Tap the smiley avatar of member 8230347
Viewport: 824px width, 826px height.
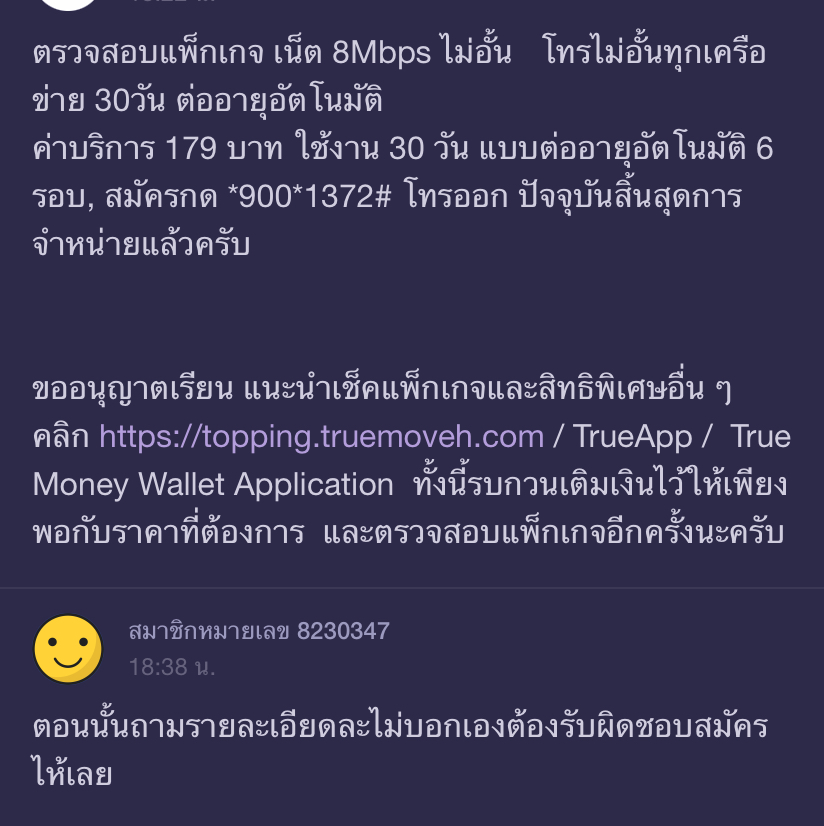click(68, 648)
